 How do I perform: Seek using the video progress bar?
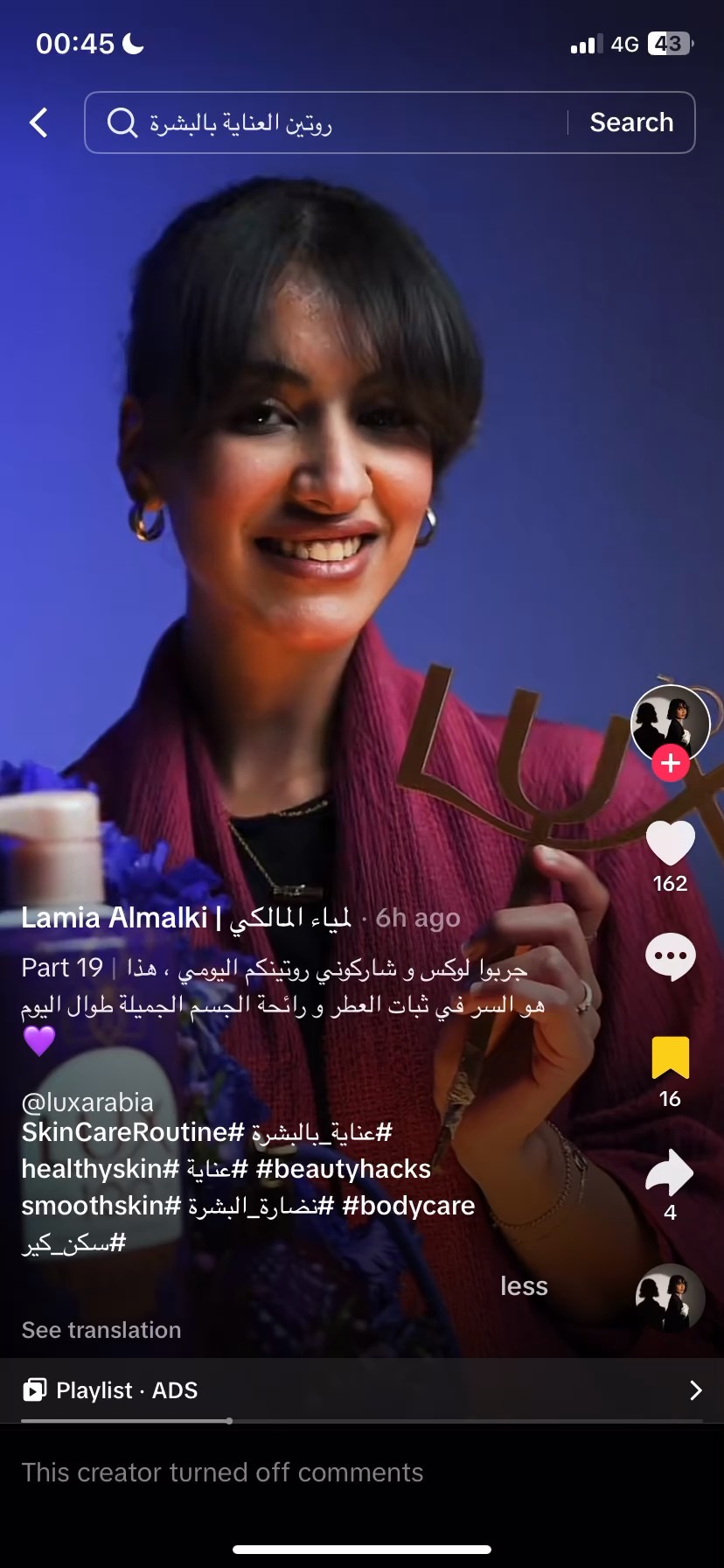(362, 1421)
